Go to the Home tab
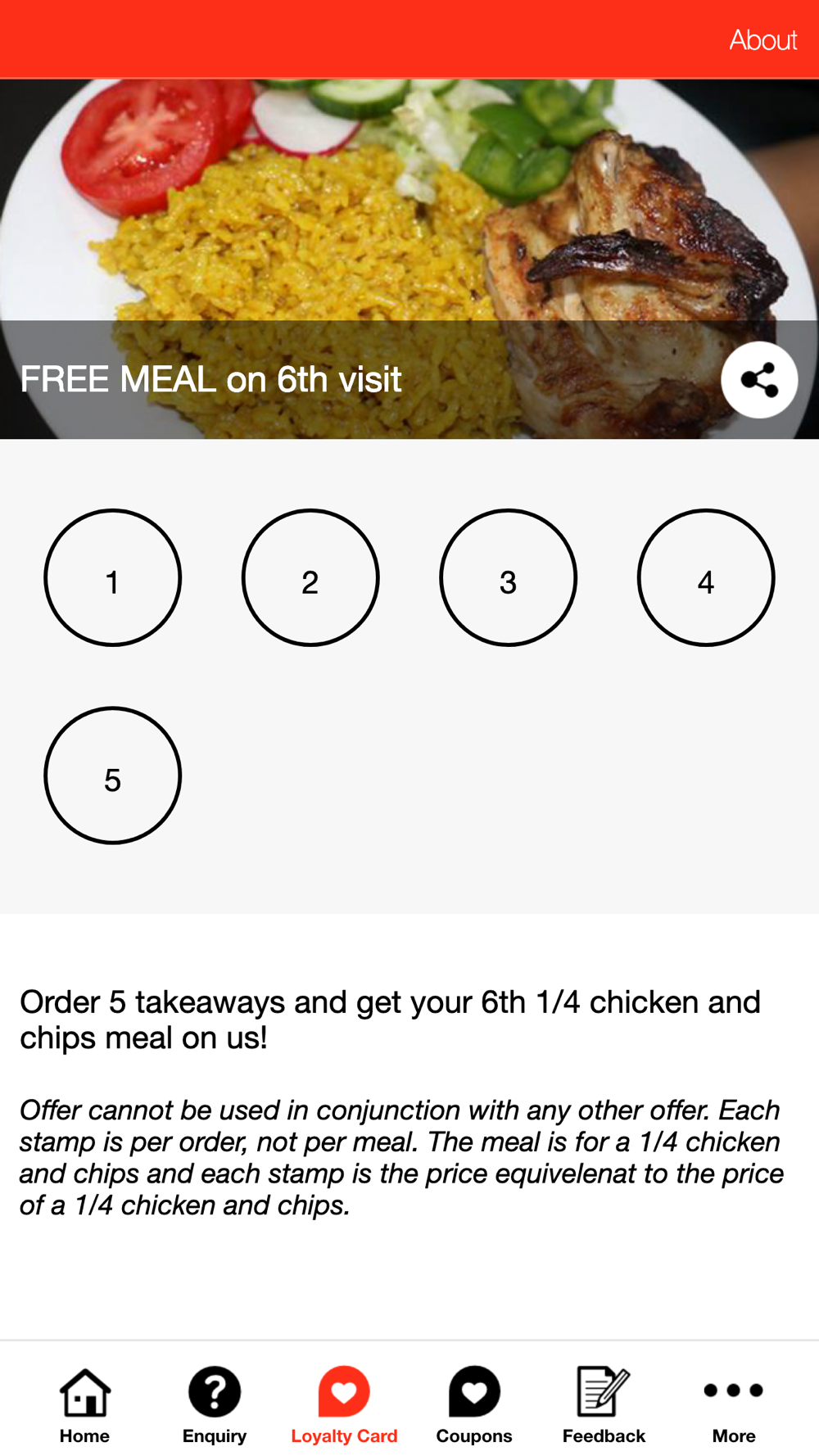Screen dimensions: 819x1456 click(x=84, y=1405)
